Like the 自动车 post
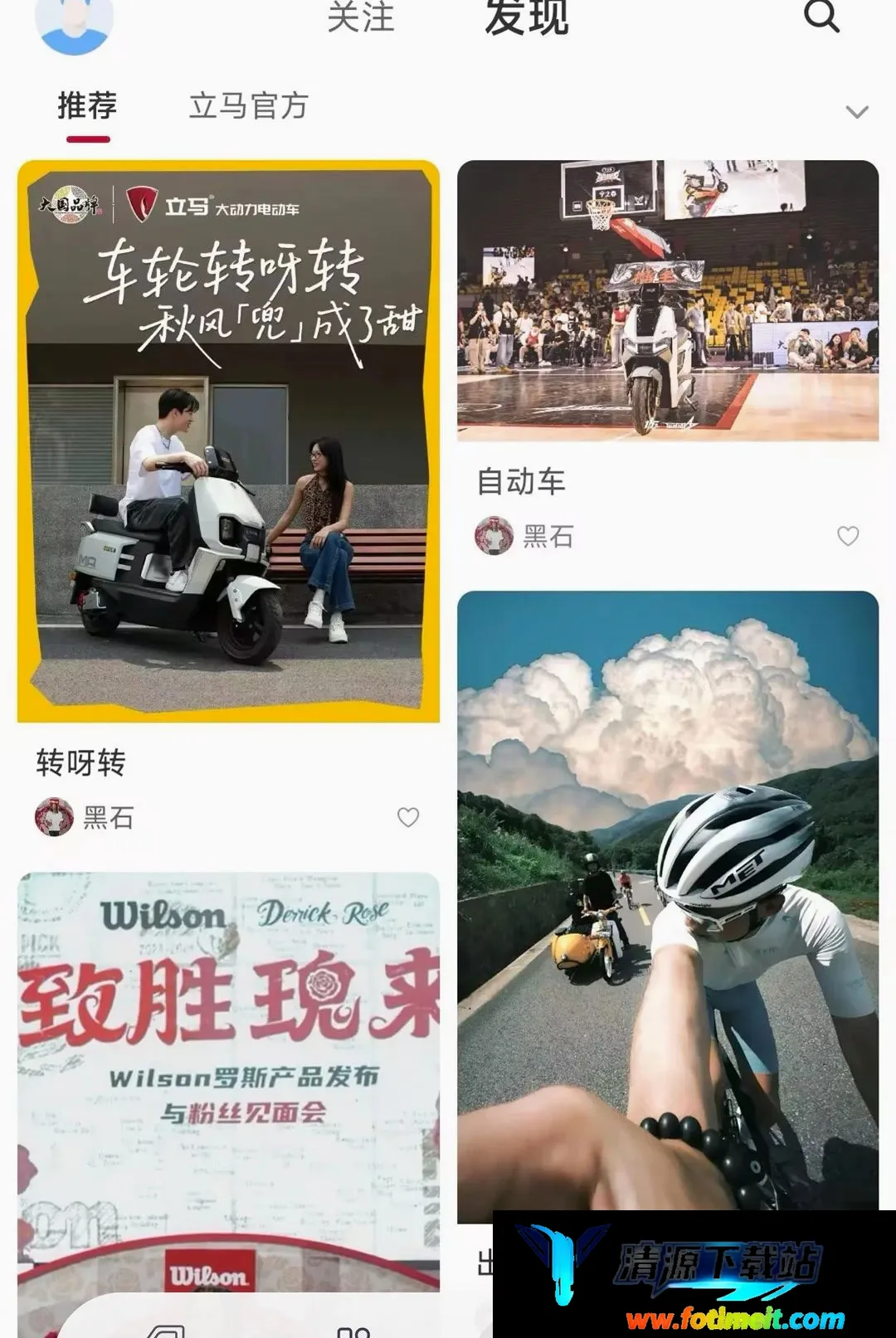896x1338 pixels. 848,536
